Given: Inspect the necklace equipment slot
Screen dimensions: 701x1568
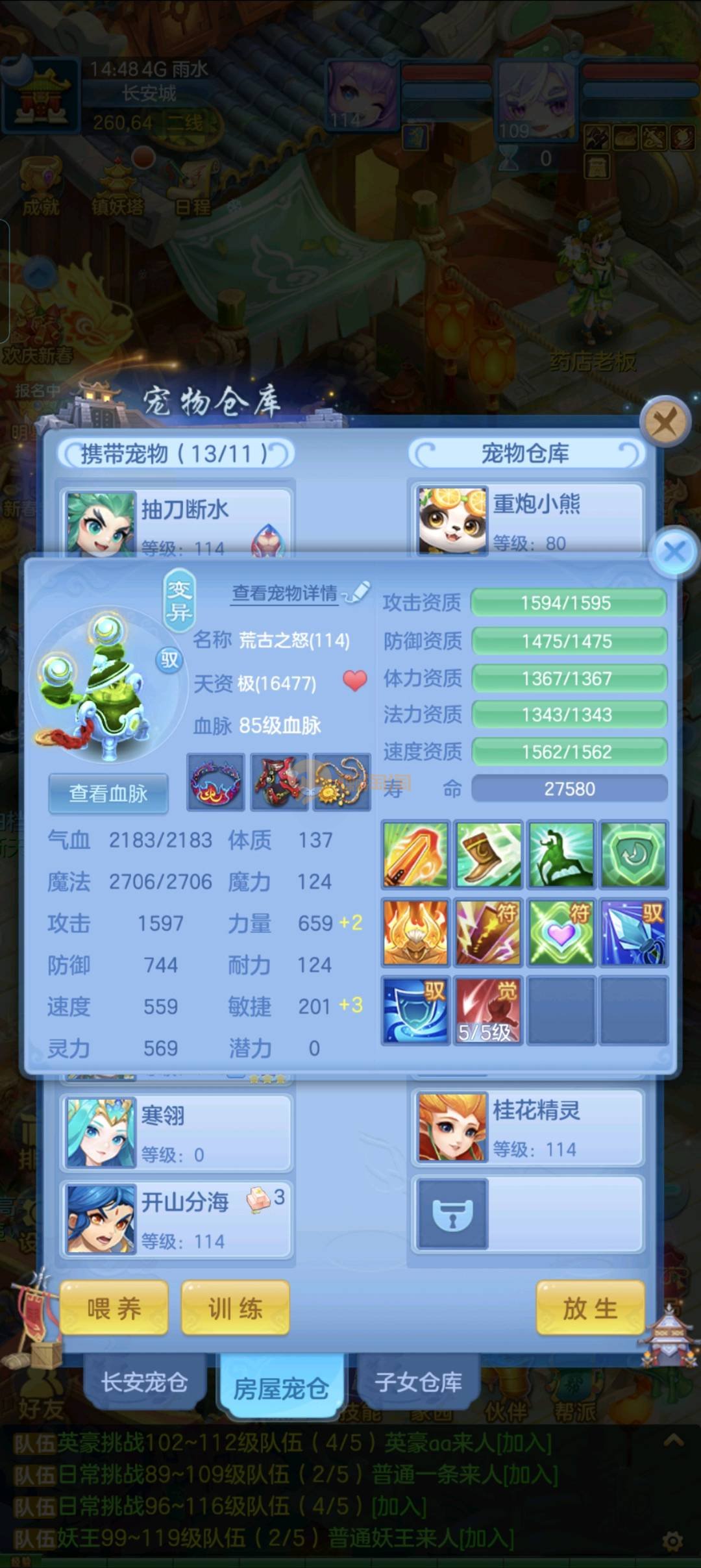Looking at the screenshot, I should pyautogui.click(x=342, y=782).
